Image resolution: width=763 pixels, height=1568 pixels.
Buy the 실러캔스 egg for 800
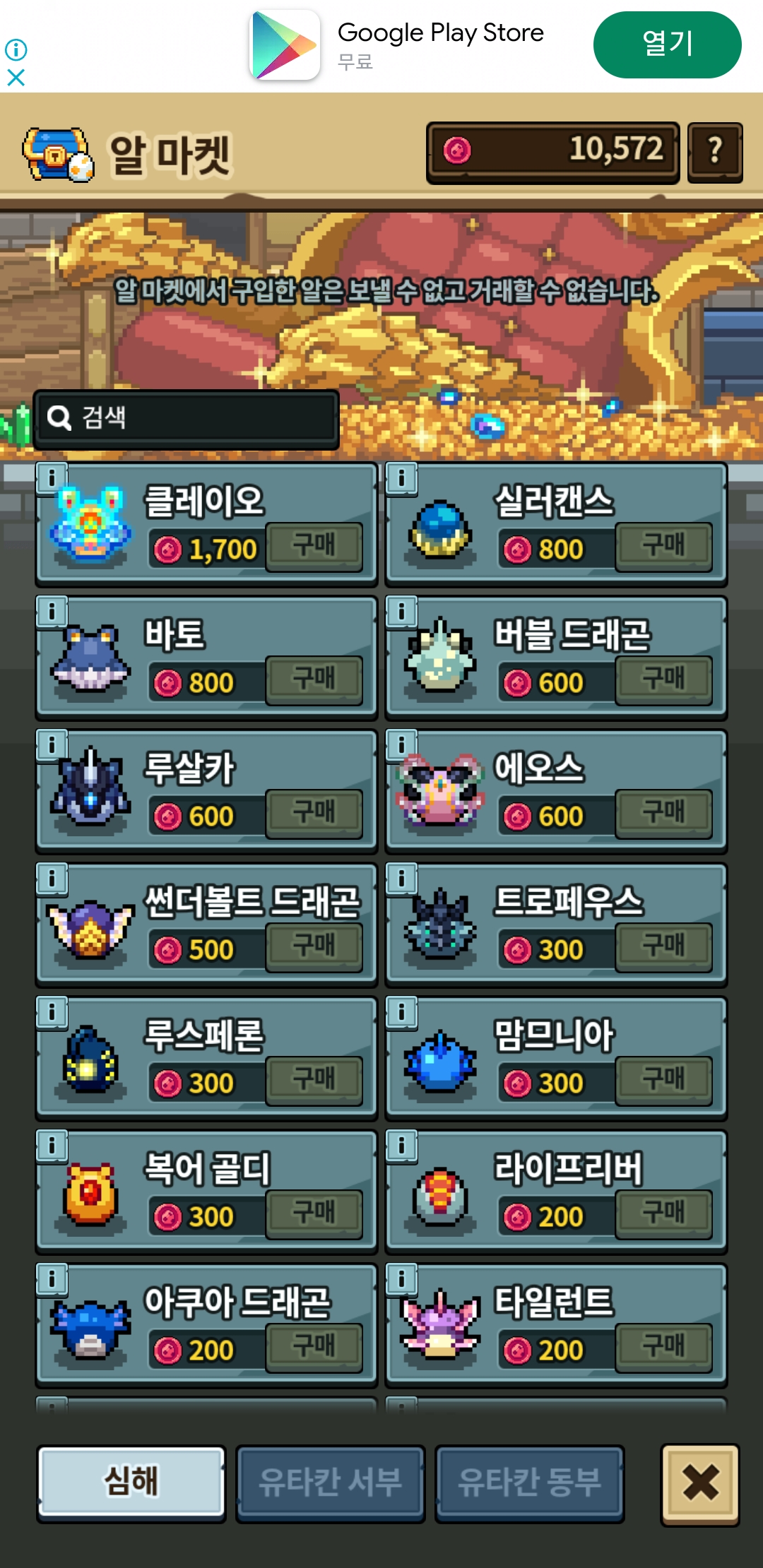[x=663, y=546]
